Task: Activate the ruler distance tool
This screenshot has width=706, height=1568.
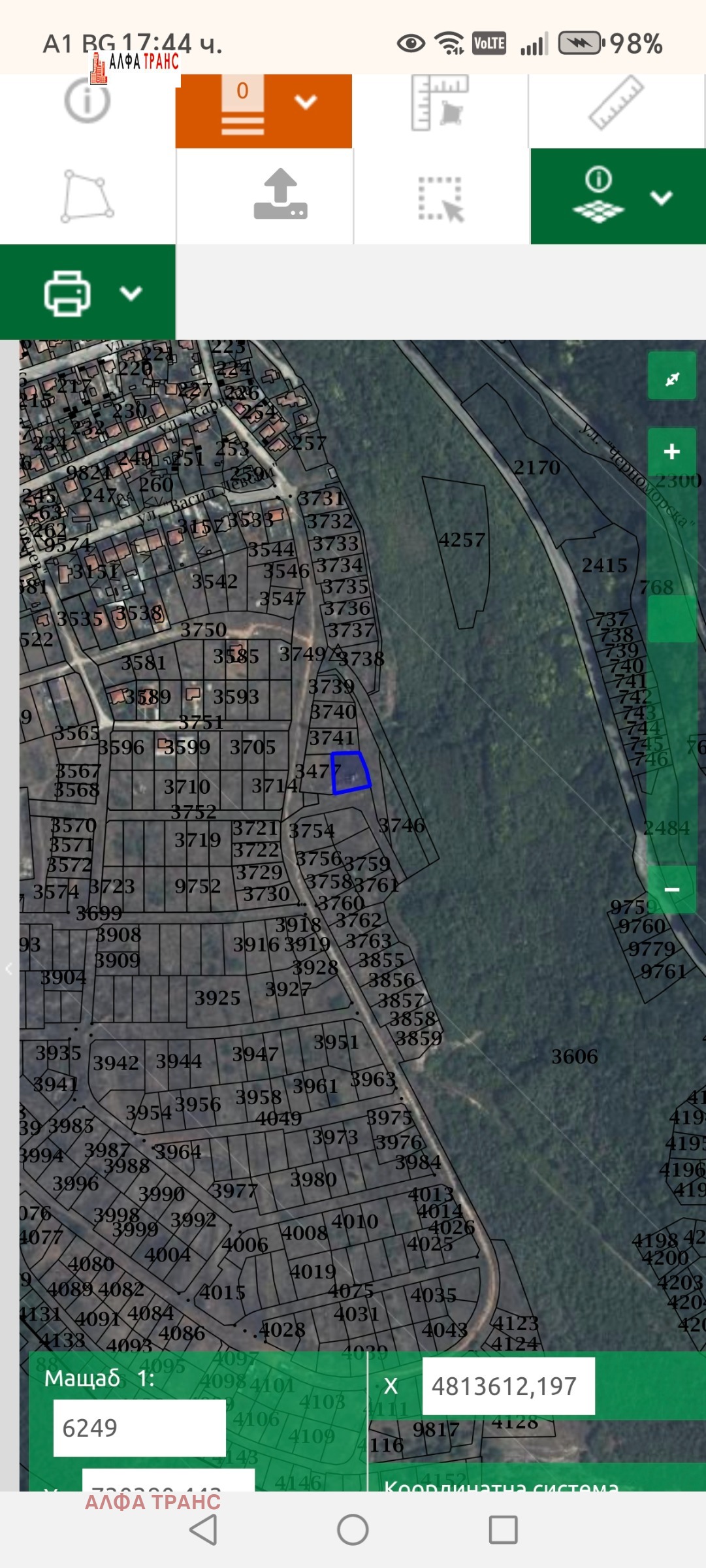Action: pyautogui.click(x=616, y=103)
